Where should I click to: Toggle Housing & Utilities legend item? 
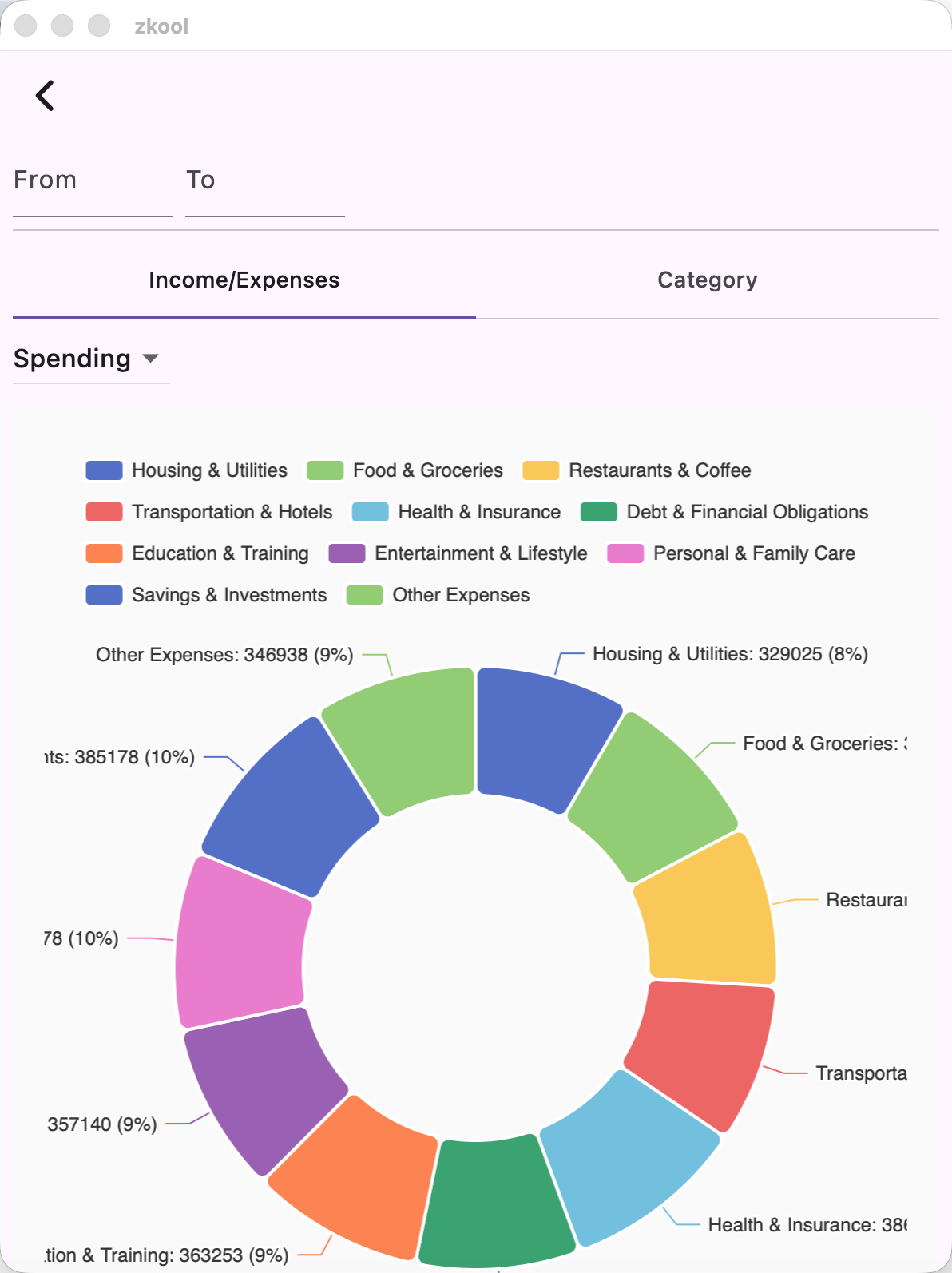click(186, 470)
